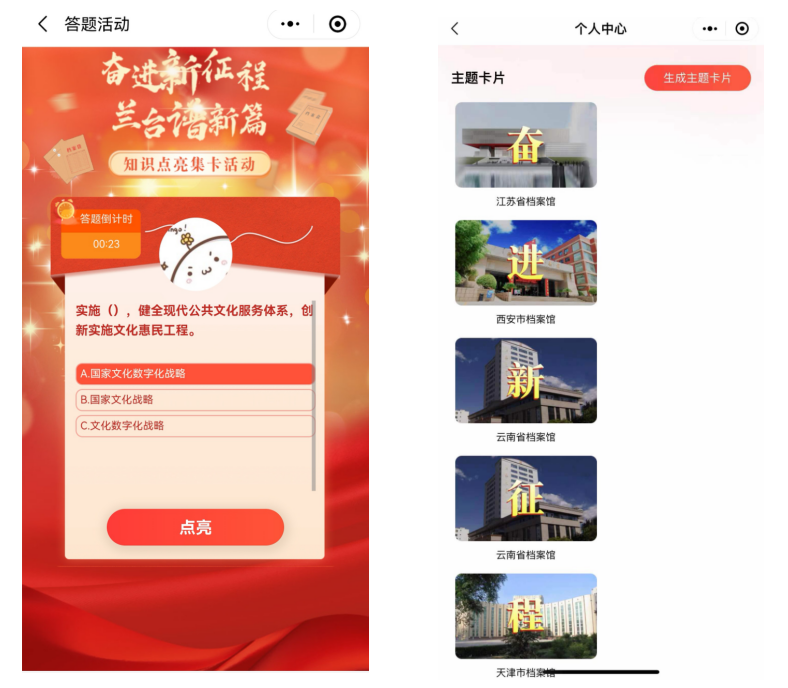Open the 征 card of 云南省档案馆
The height and width of the screenshot is (688, 788).
coord(526,498)
